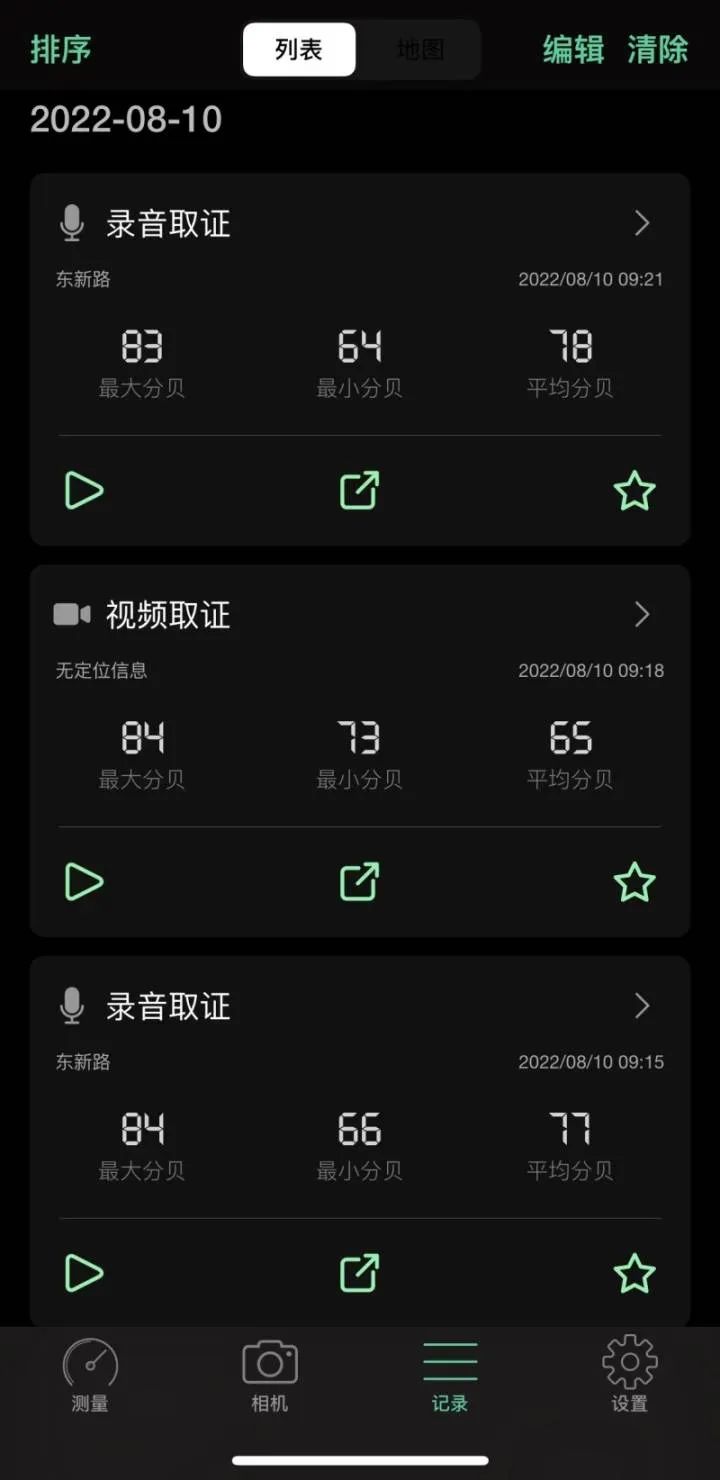Switch to the 设置 settings tab

point(630,1375)
